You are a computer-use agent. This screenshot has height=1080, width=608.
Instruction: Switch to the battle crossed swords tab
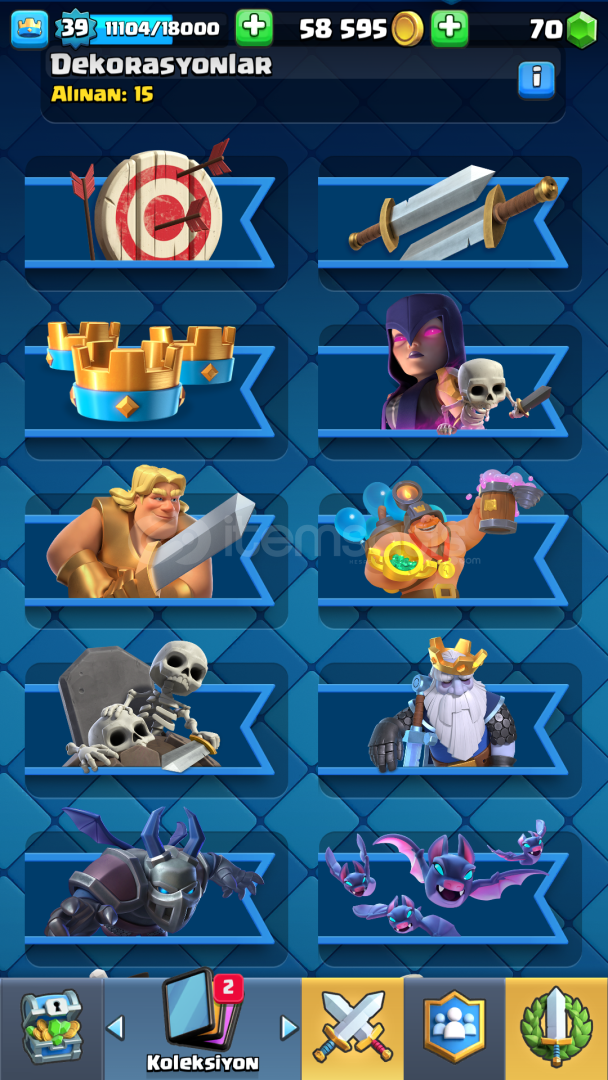tap(353, 1029)
